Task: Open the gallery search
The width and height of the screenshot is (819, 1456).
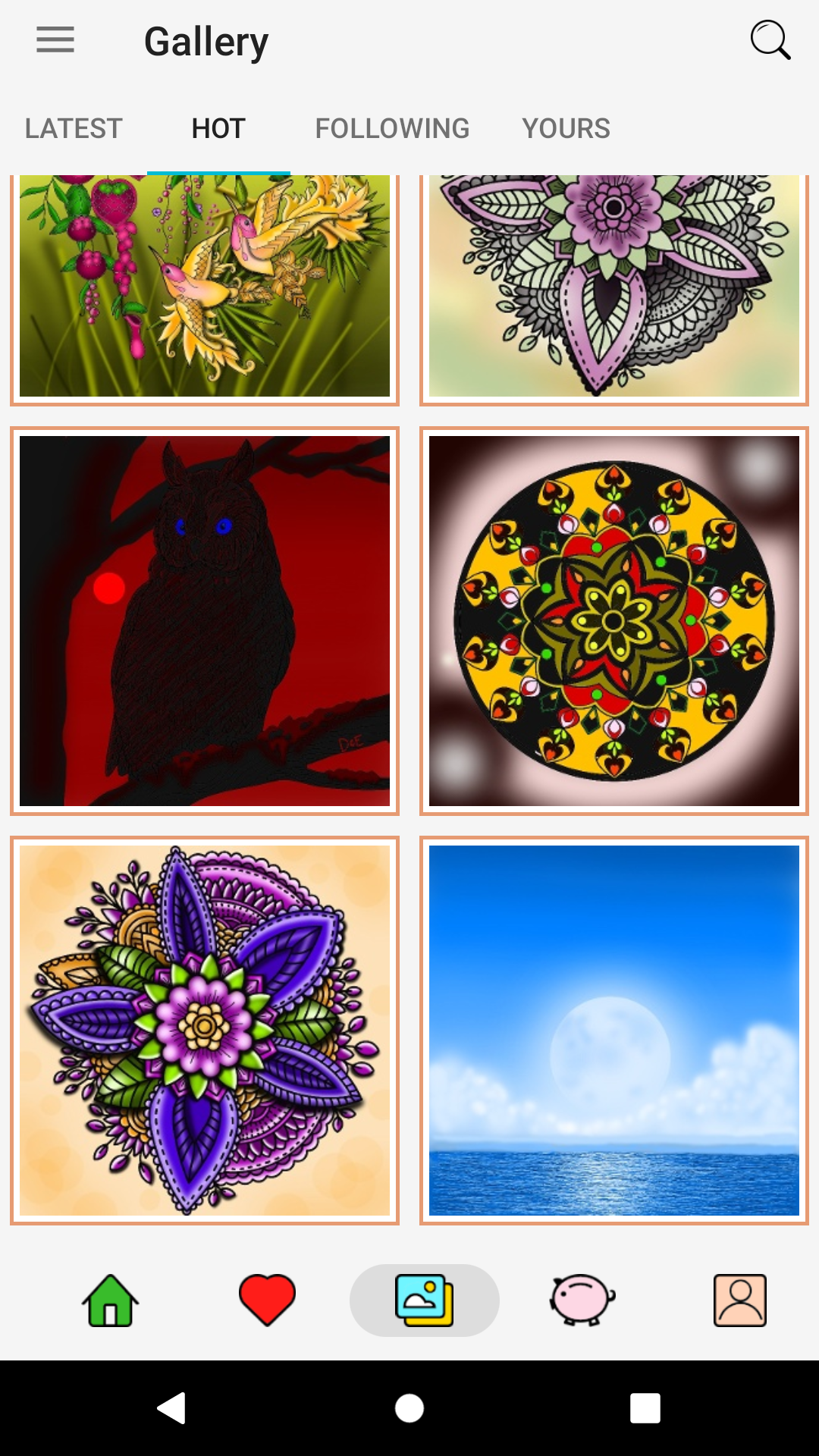Action: pos(770,39)
